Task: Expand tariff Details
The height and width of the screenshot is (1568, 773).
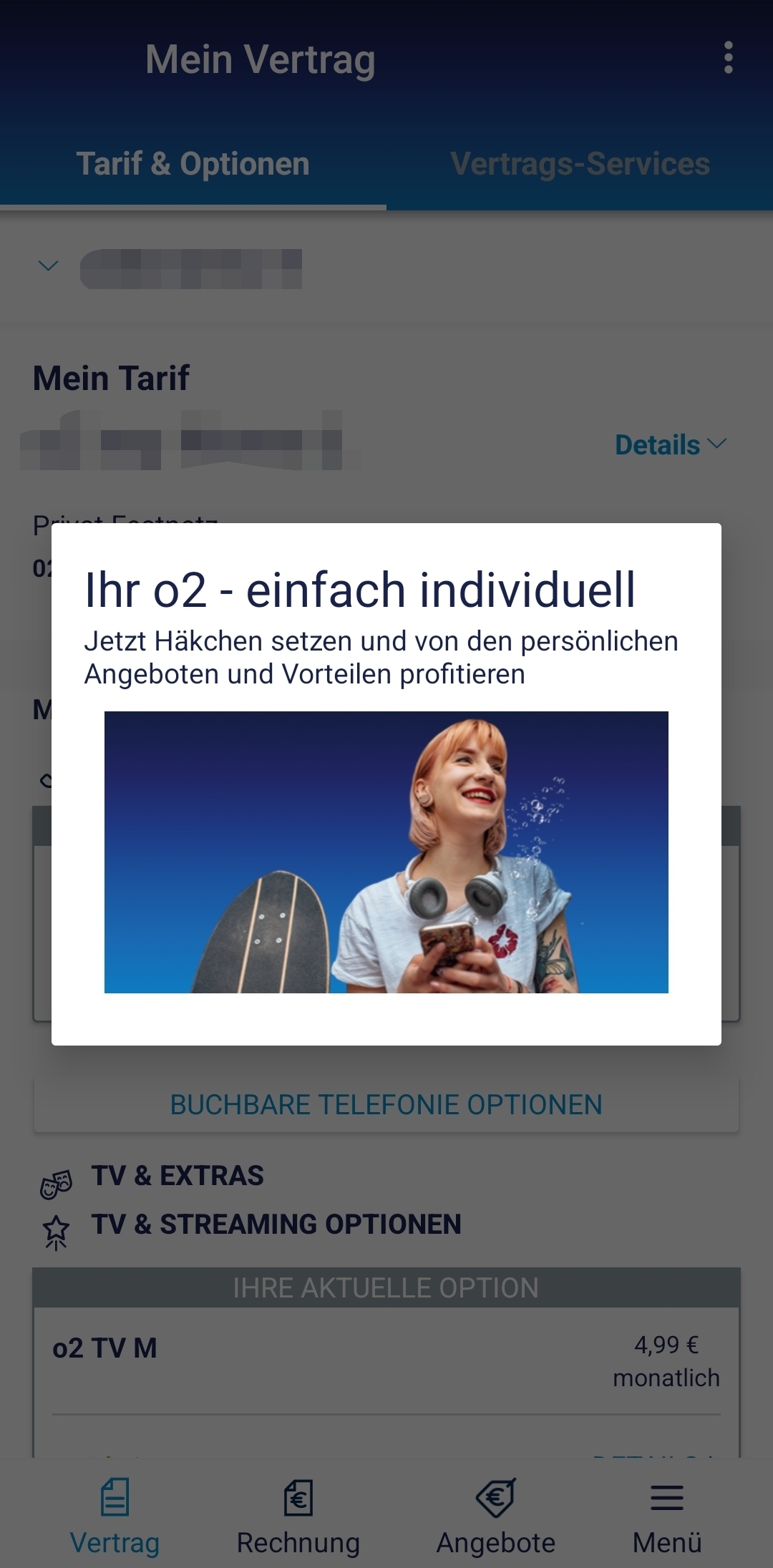Action: pos(670,444)
